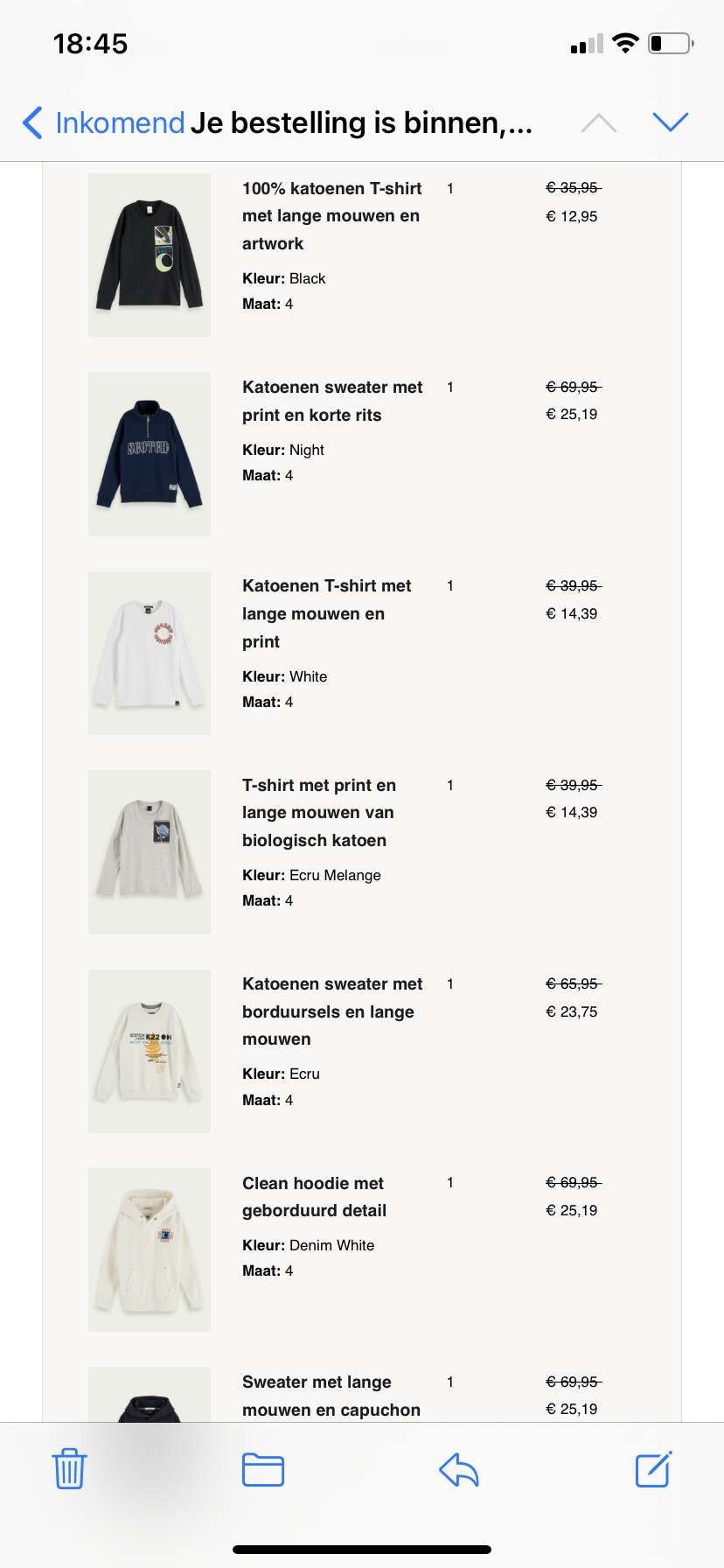Open the Black long-sleeve T-shirt product image
This screenshot has width=724, height=1568.
coord(150,255)
